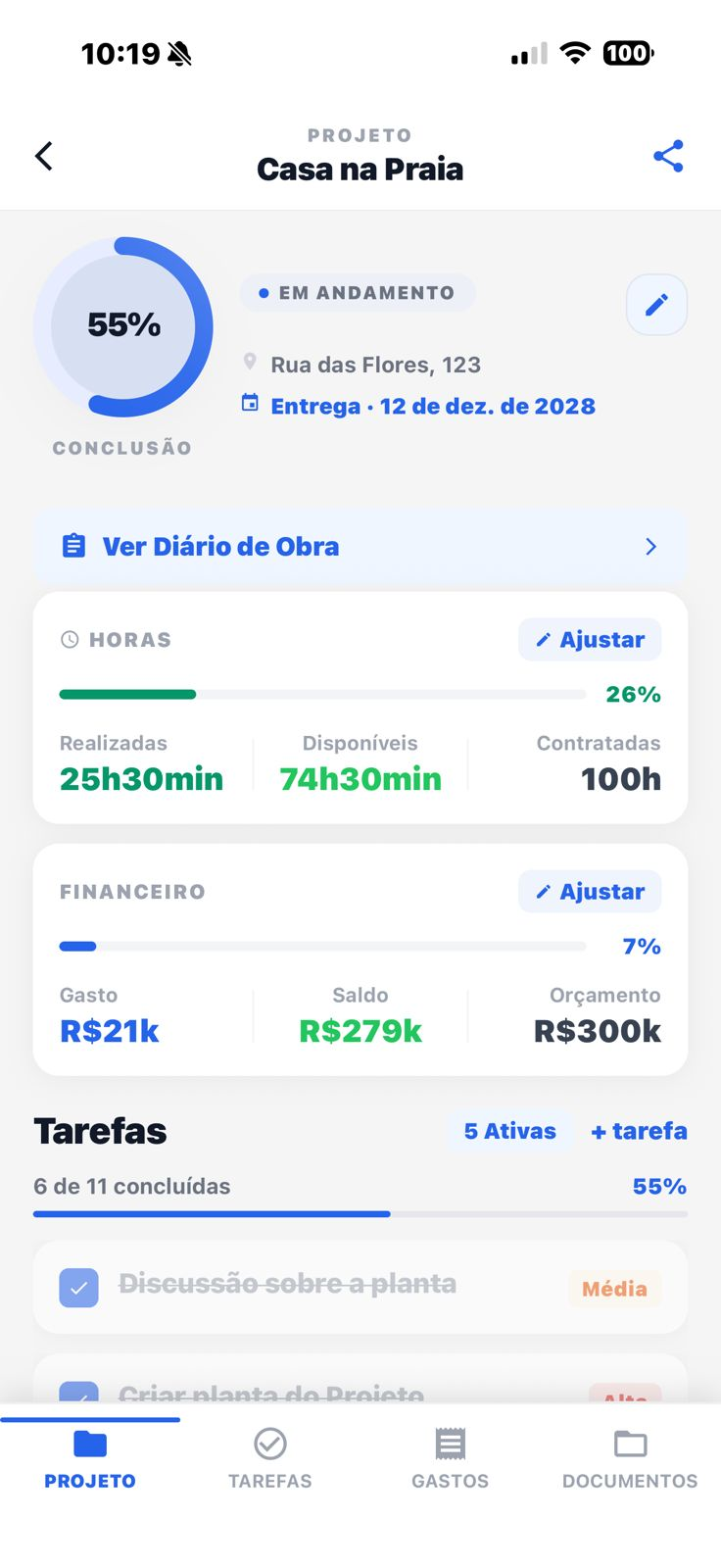Add a new task via '+ tarefa'
The height and width of the screenshot is (1568, 721).
tap(638, 1130)
